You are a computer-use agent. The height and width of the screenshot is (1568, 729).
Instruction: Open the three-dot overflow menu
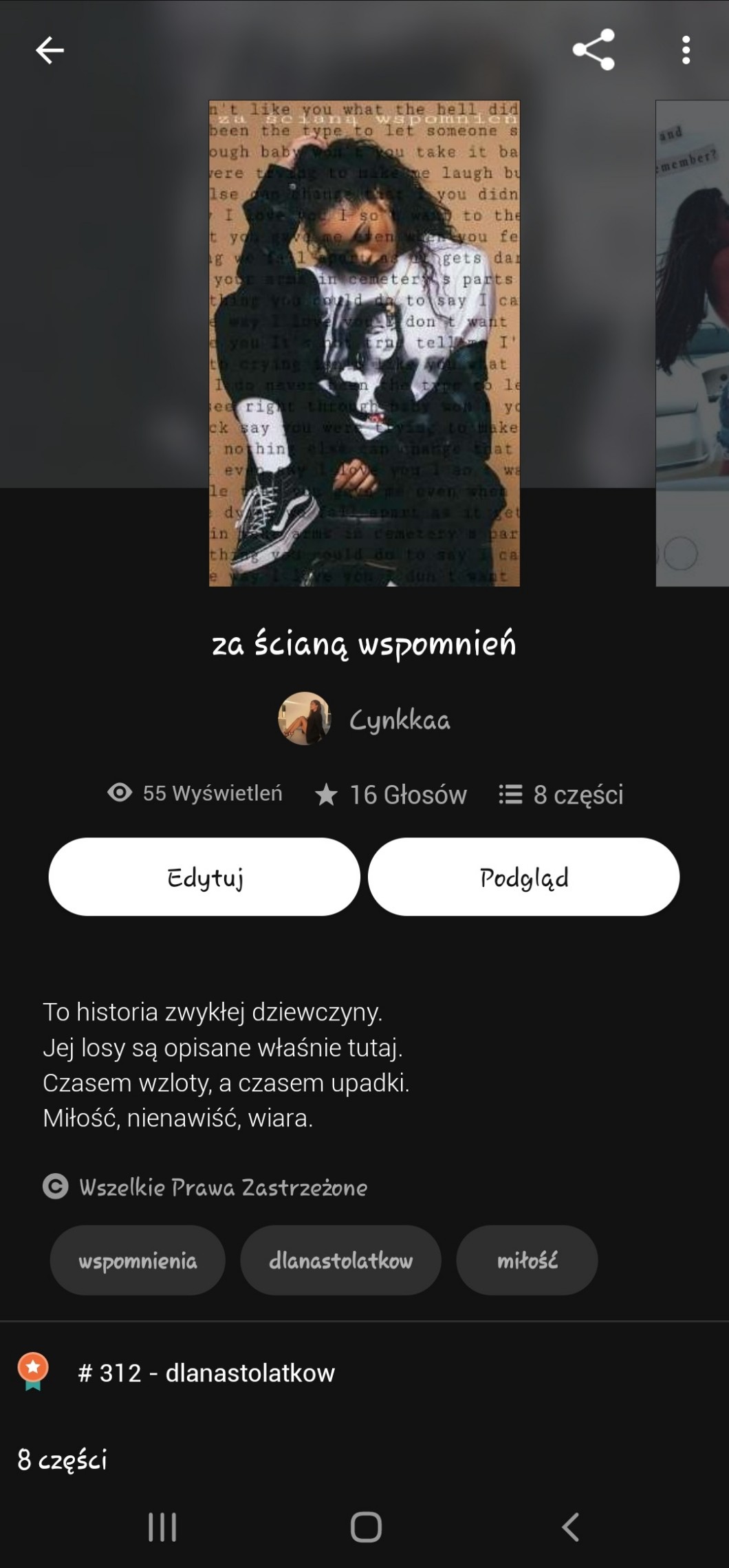(686, 50)
